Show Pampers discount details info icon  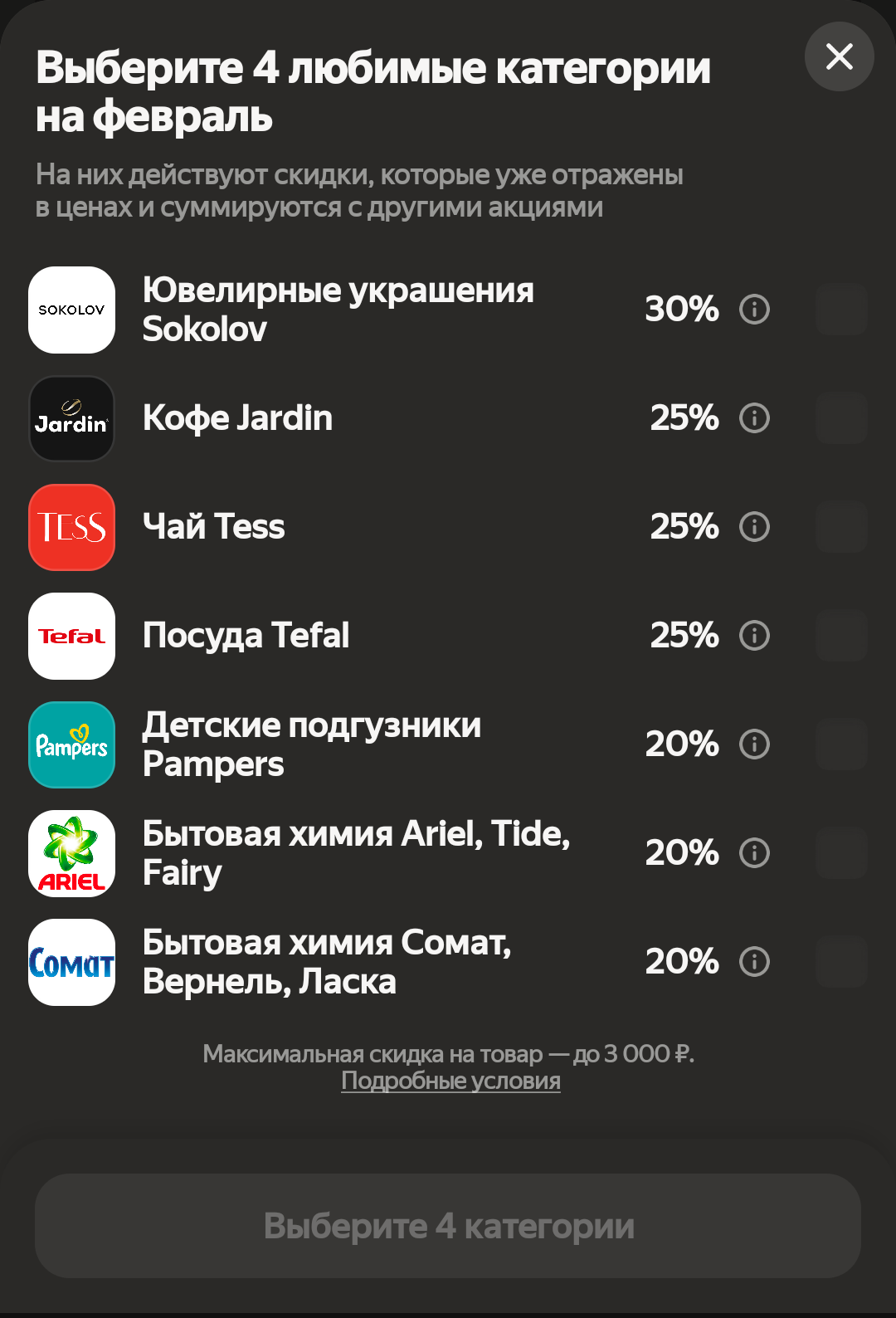[x=754, y=744]
